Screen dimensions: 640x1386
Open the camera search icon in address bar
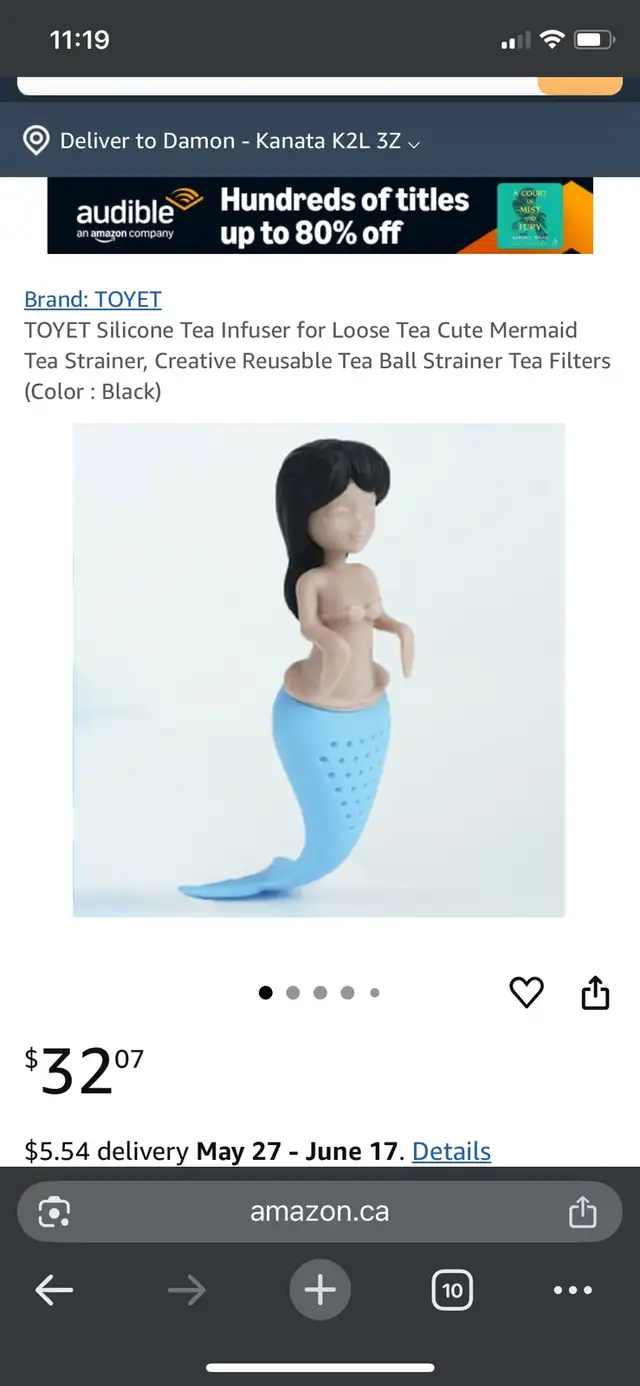click(x=54, y=1212)
